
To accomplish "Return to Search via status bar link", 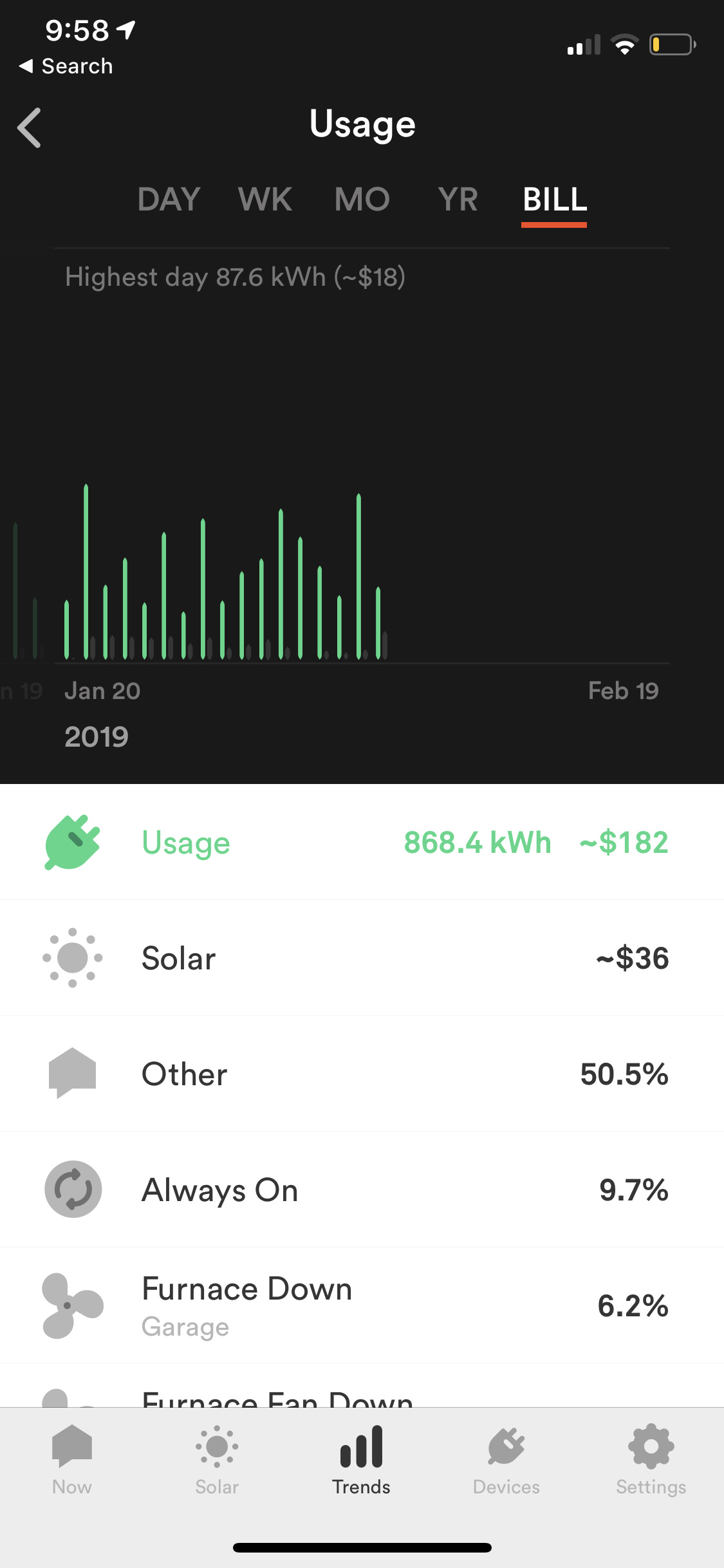I will (66, 66).
